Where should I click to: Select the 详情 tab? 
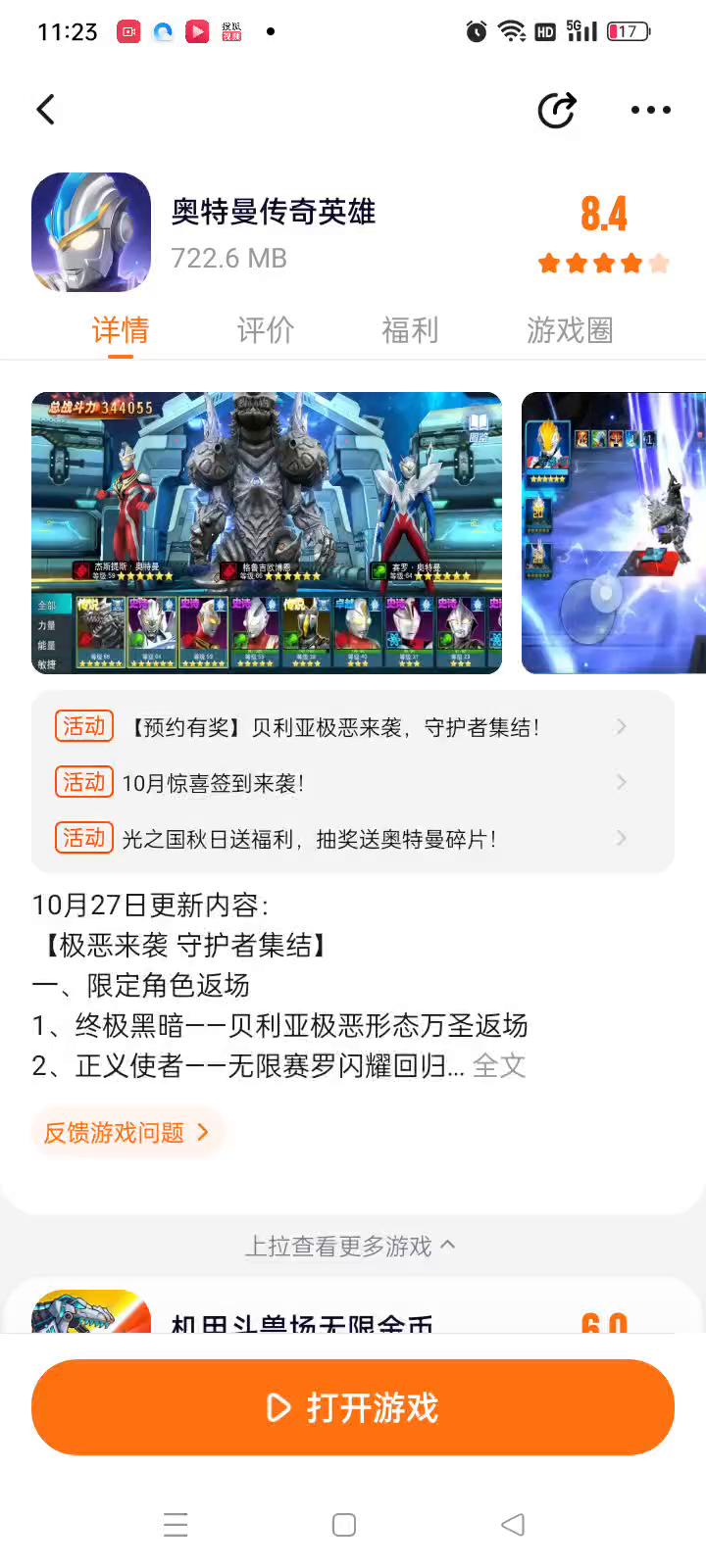click(x=121, y=330)
